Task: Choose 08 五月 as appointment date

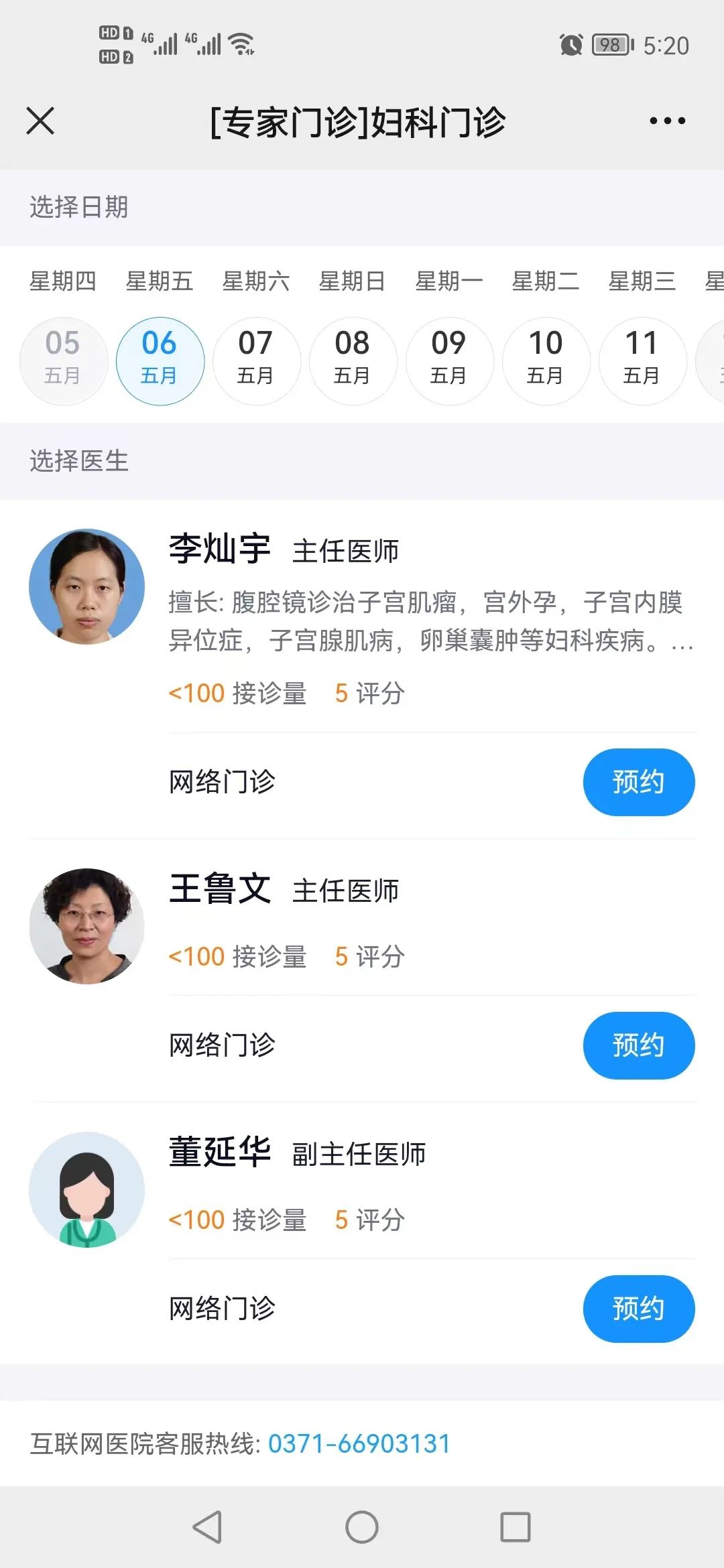Action: (x=353, y=361)
